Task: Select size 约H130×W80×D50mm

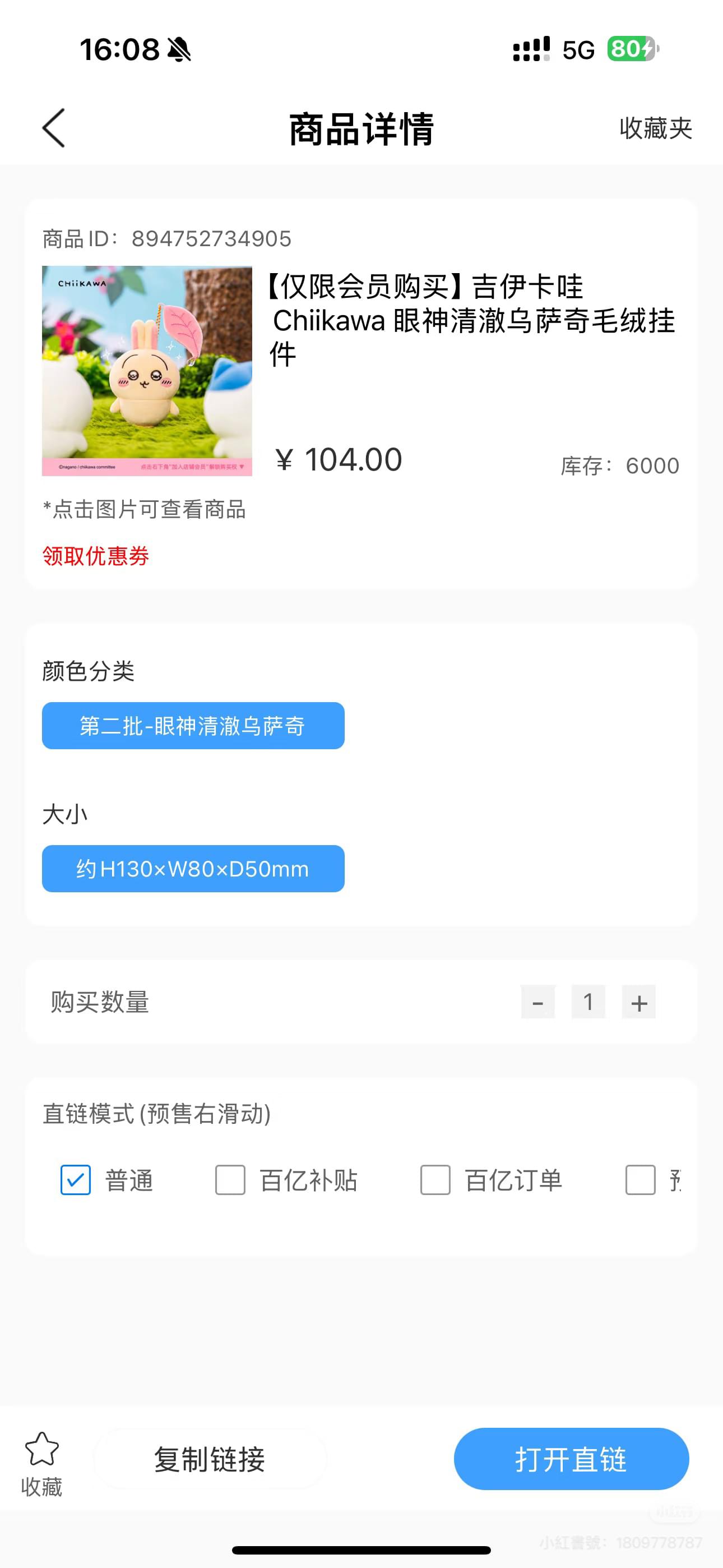Action: pyautogui.click(x=193, y=869)
